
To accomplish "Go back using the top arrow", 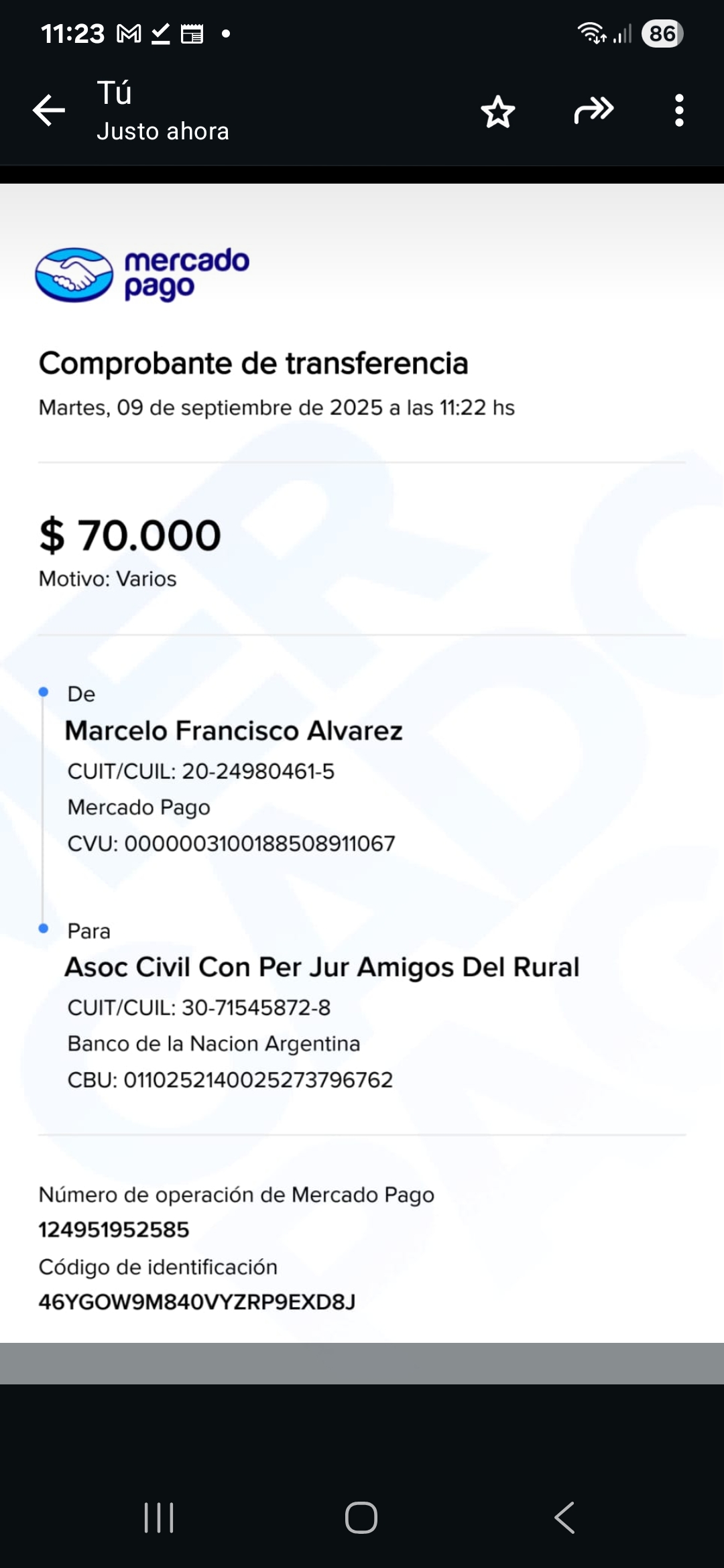I will (49, 111).
